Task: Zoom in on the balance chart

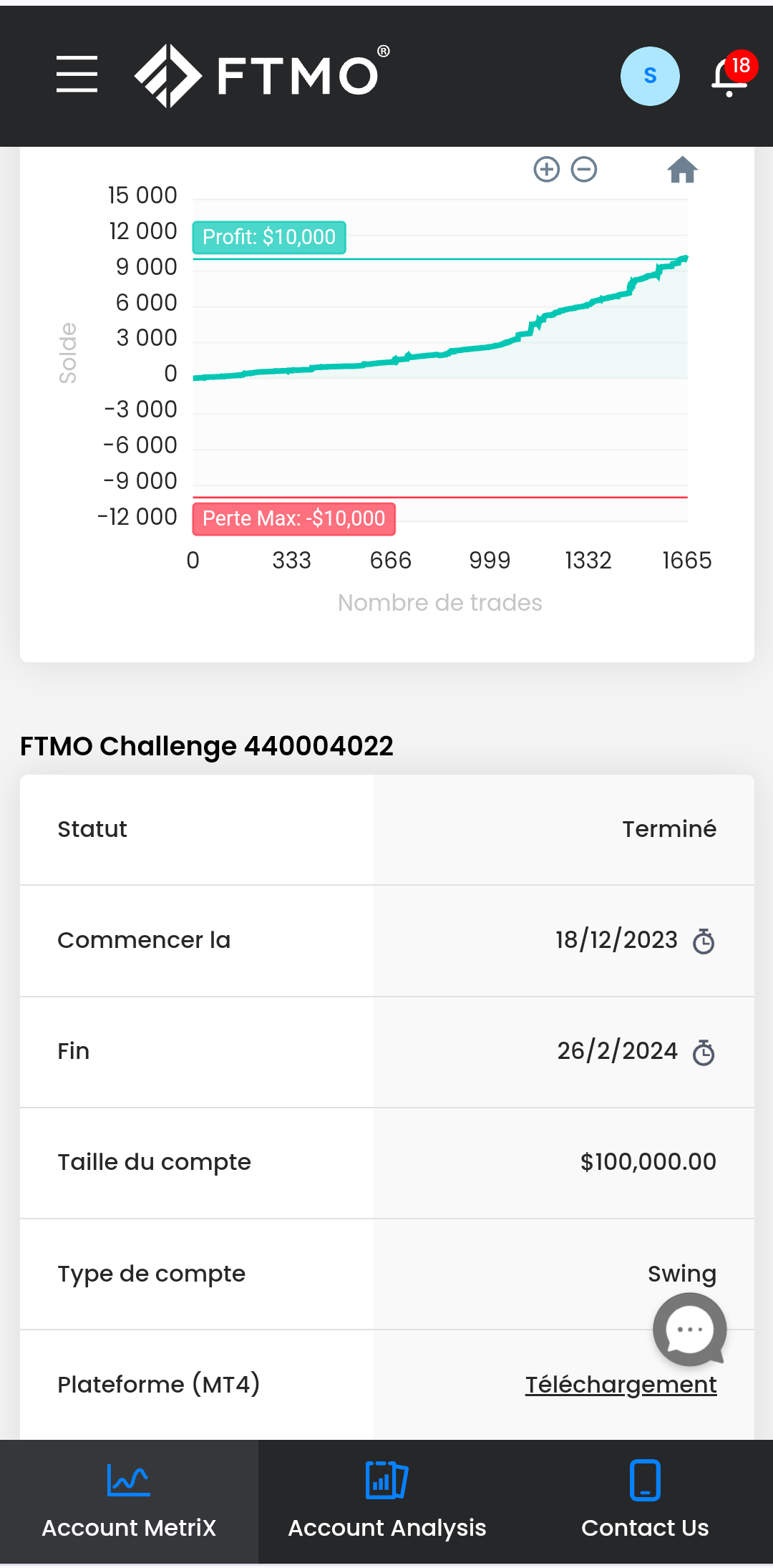Action: (x=547, y=170)
